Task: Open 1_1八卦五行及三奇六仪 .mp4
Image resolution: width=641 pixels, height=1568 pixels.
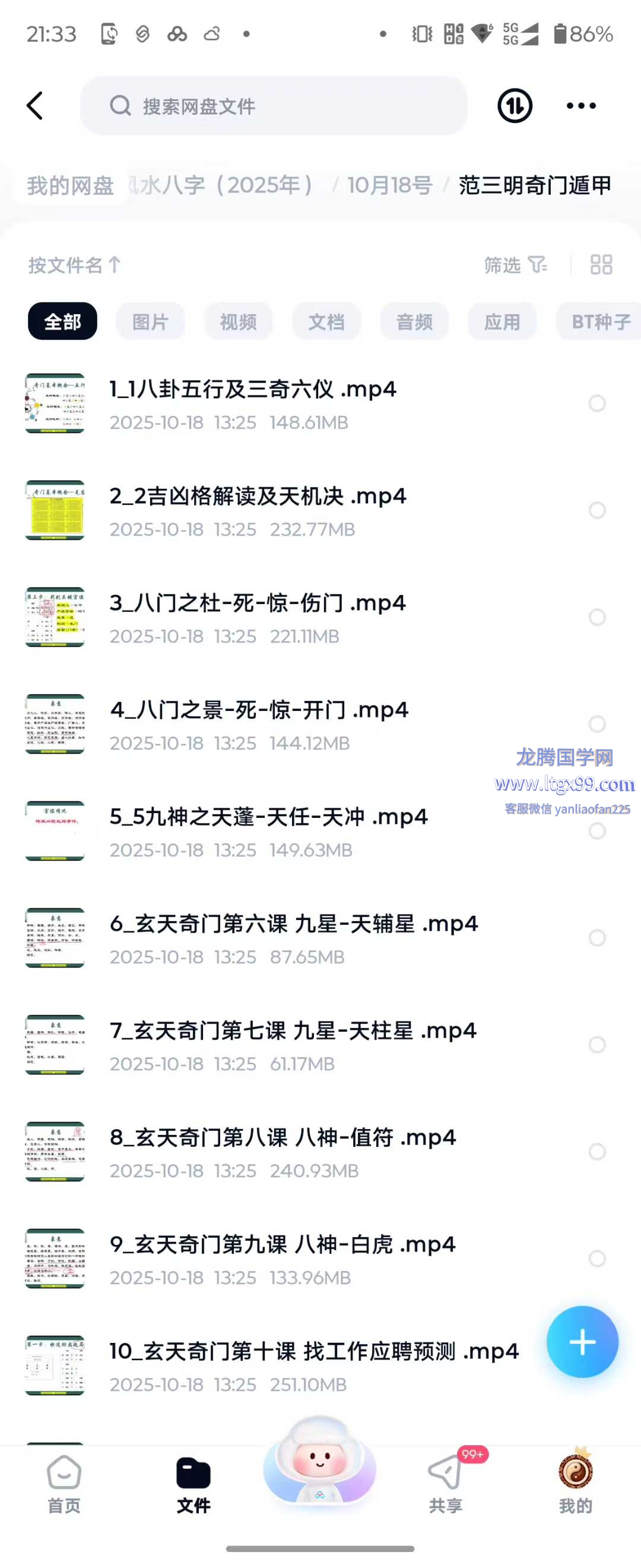Action: (x=252, y=390)
